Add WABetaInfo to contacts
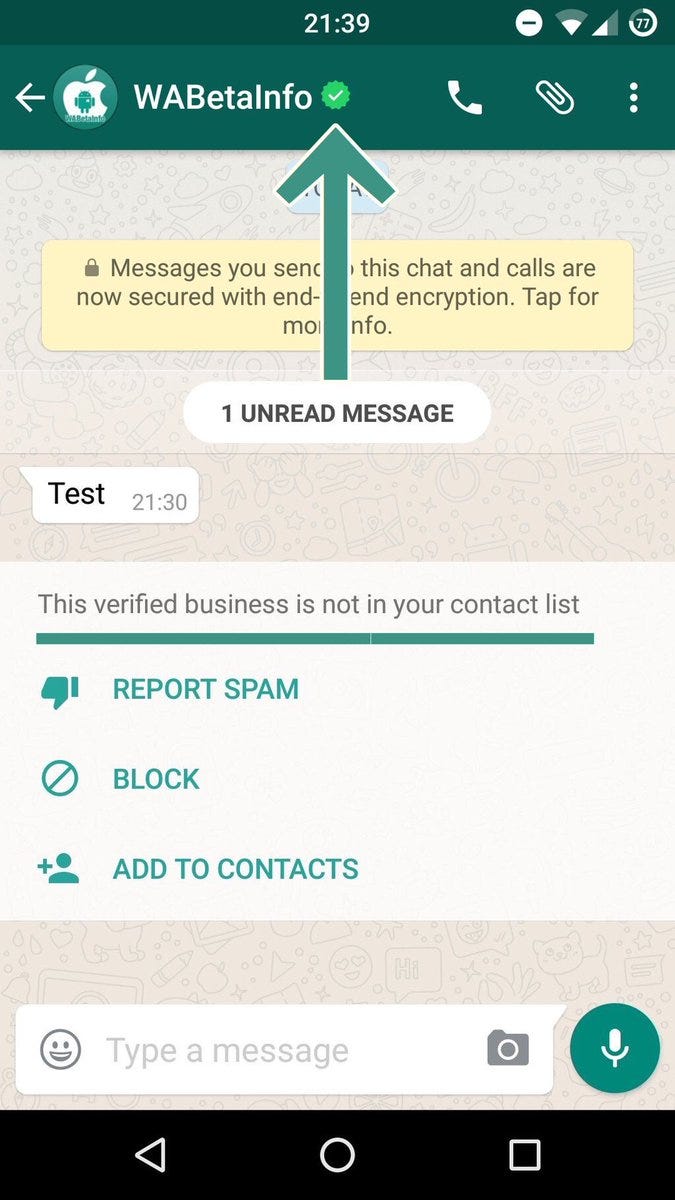This screenshot has width=675, height=1200. click(235, 869)
